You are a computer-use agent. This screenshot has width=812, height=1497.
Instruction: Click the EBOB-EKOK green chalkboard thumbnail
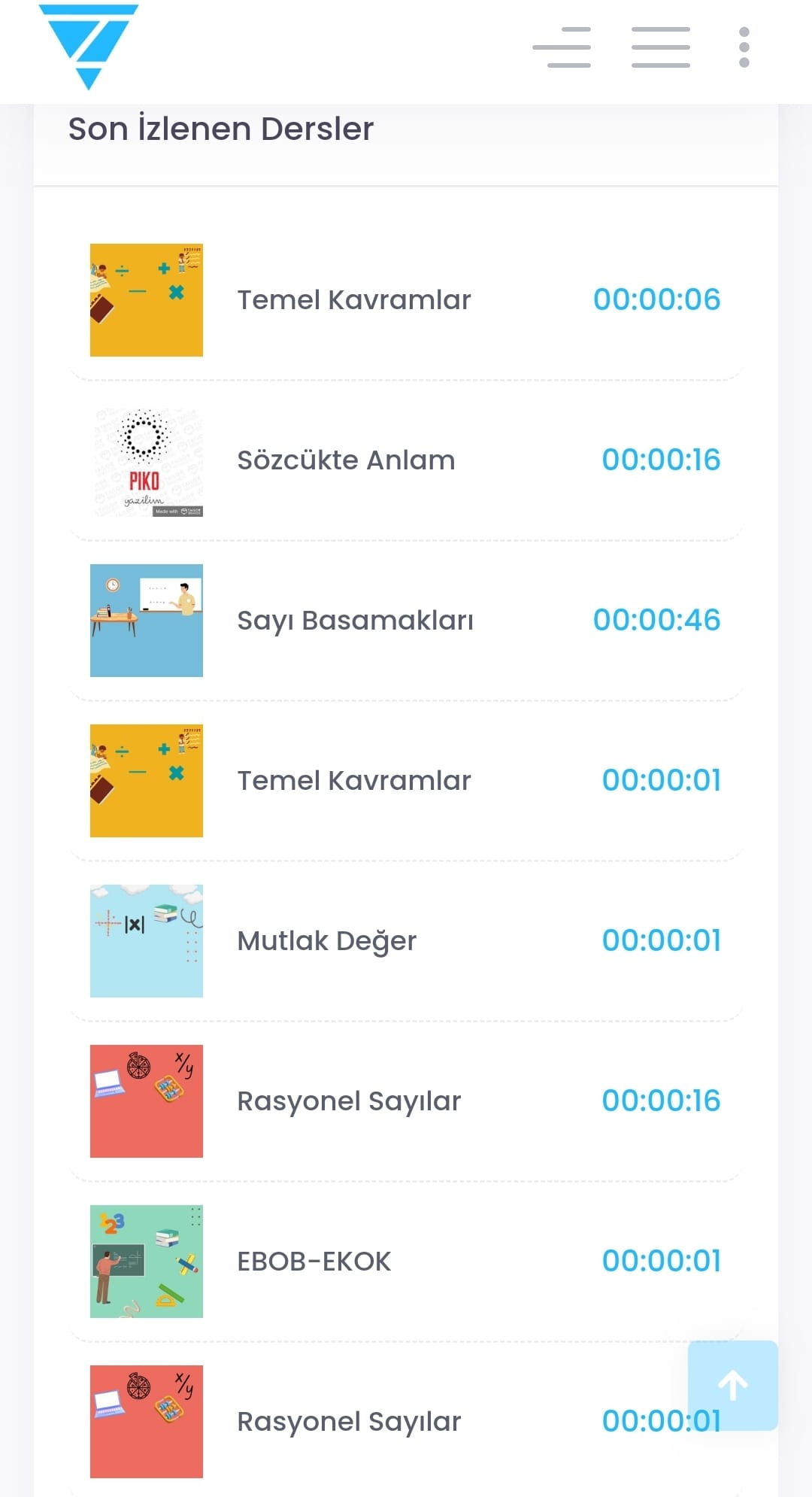point(146,1261)
